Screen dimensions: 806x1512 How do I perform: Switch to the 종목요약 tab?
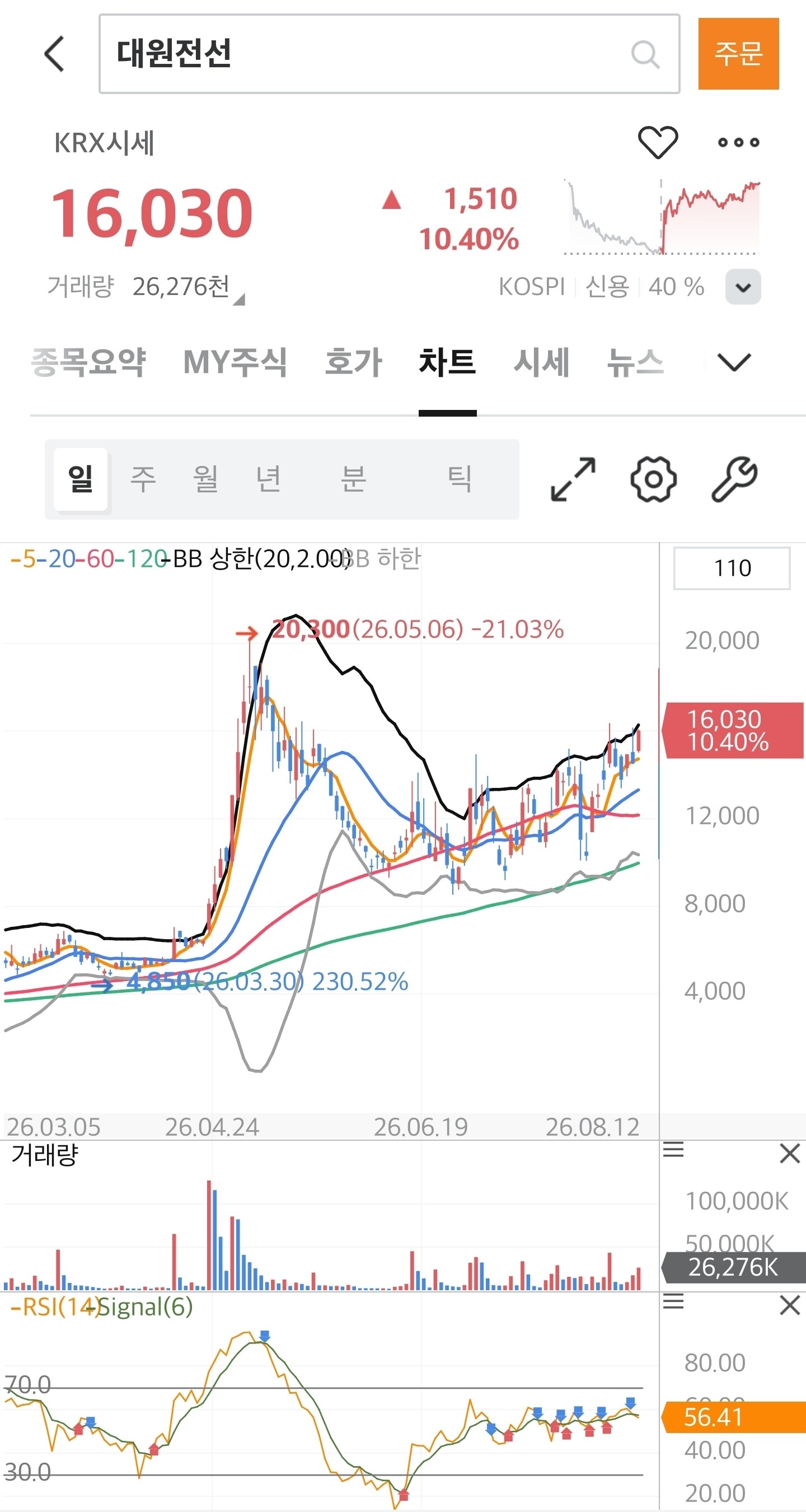coord(88,362)
